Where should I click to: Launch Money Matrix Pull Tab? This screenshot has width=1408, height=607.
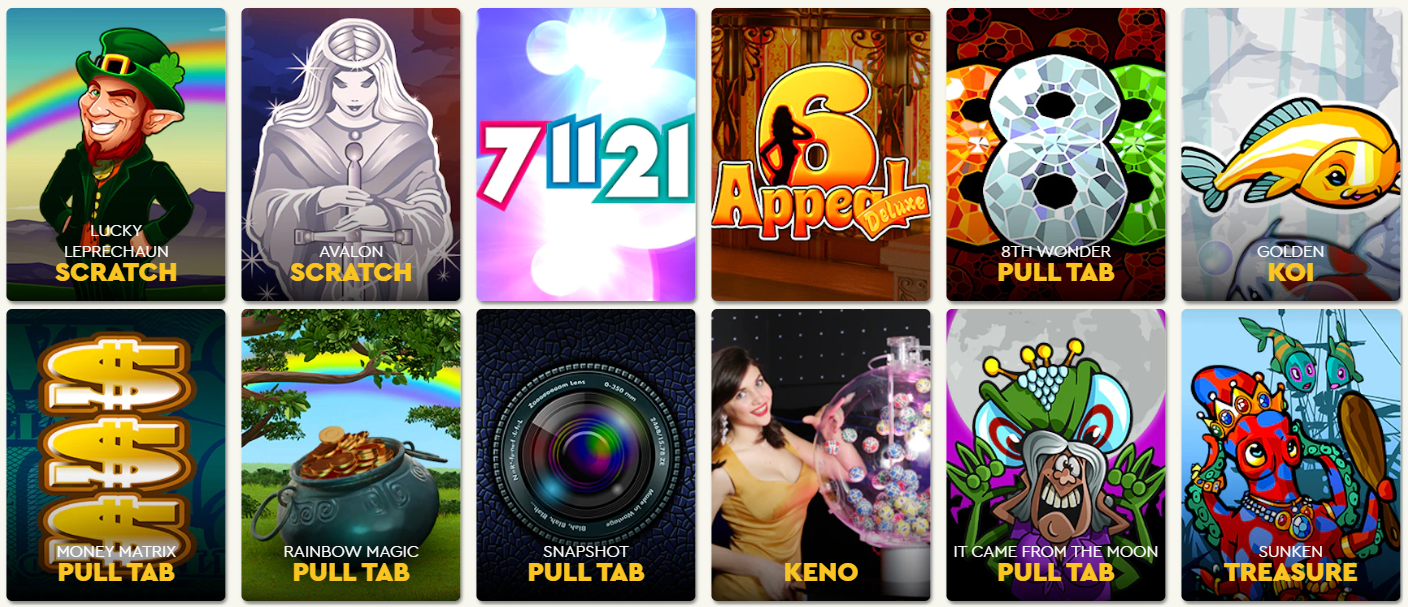116,455
